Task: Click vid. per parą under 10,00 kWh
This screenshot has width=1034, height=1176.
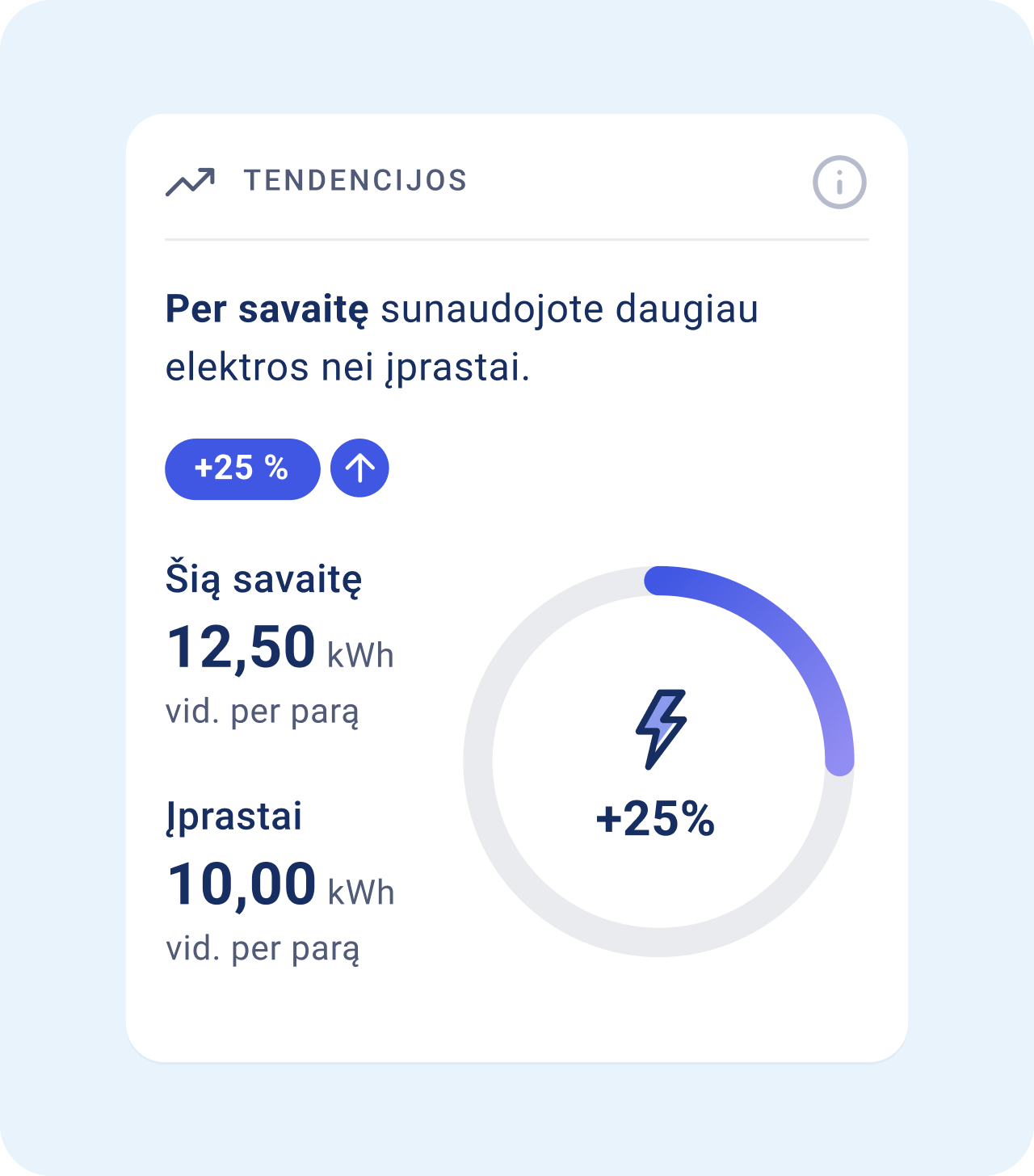Action: (264, 951)
